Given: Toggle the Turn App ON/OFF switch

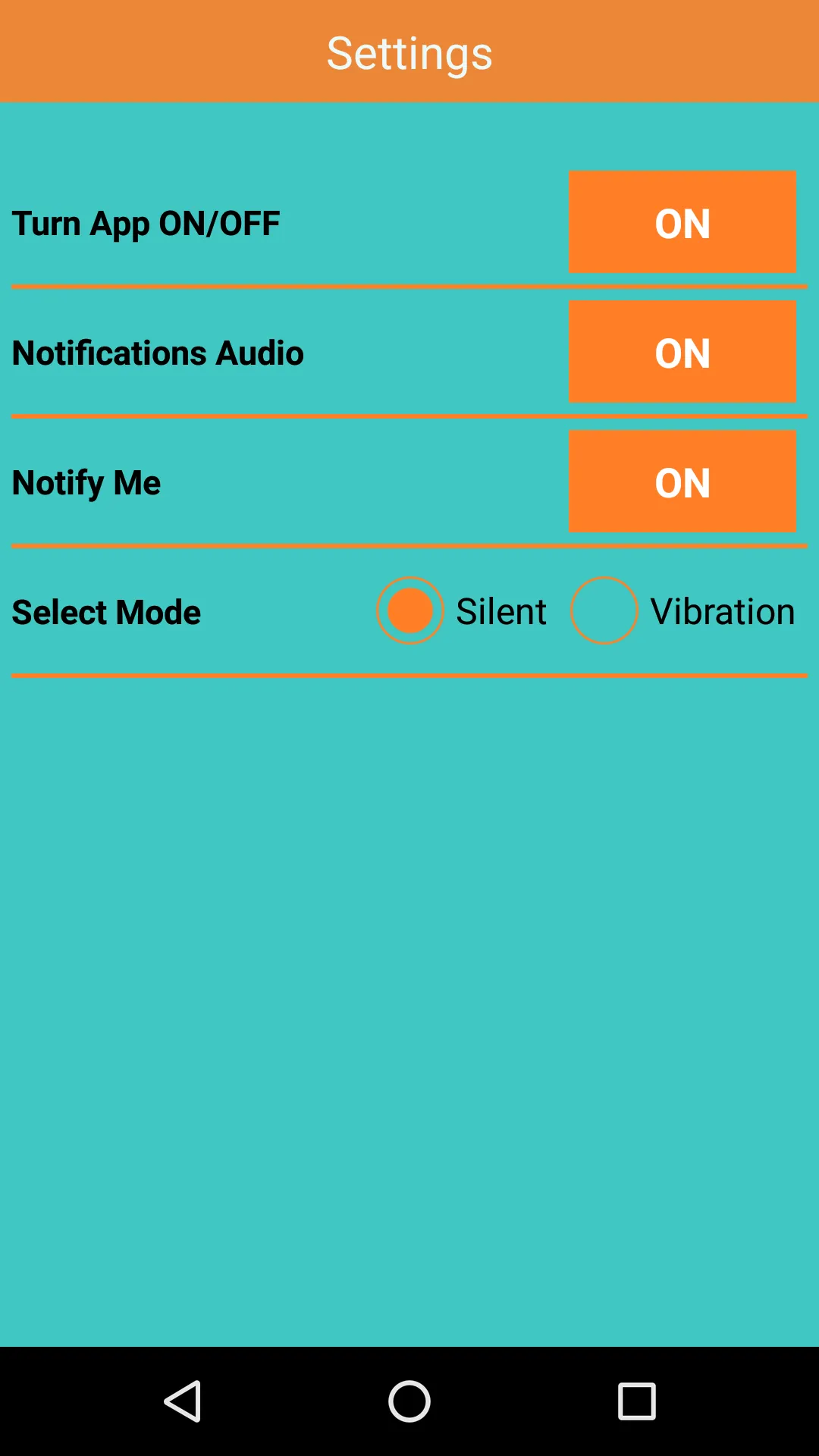Looking at the screenshot, I should coord(682,222).
